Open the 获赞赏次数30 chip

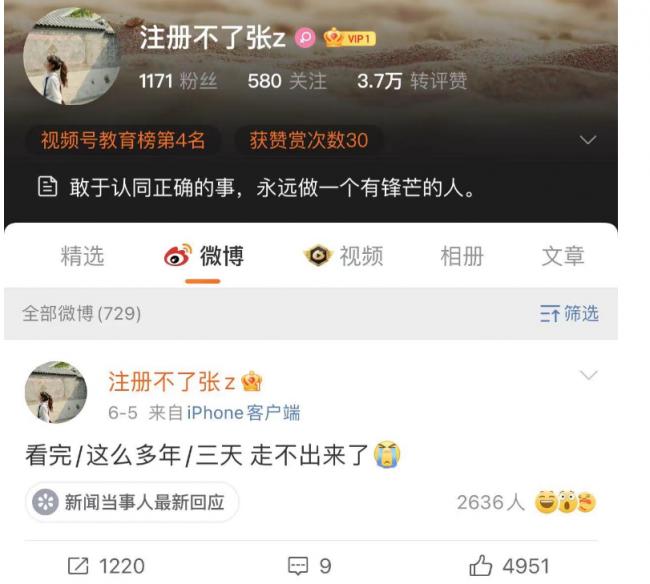click(308, 140)
